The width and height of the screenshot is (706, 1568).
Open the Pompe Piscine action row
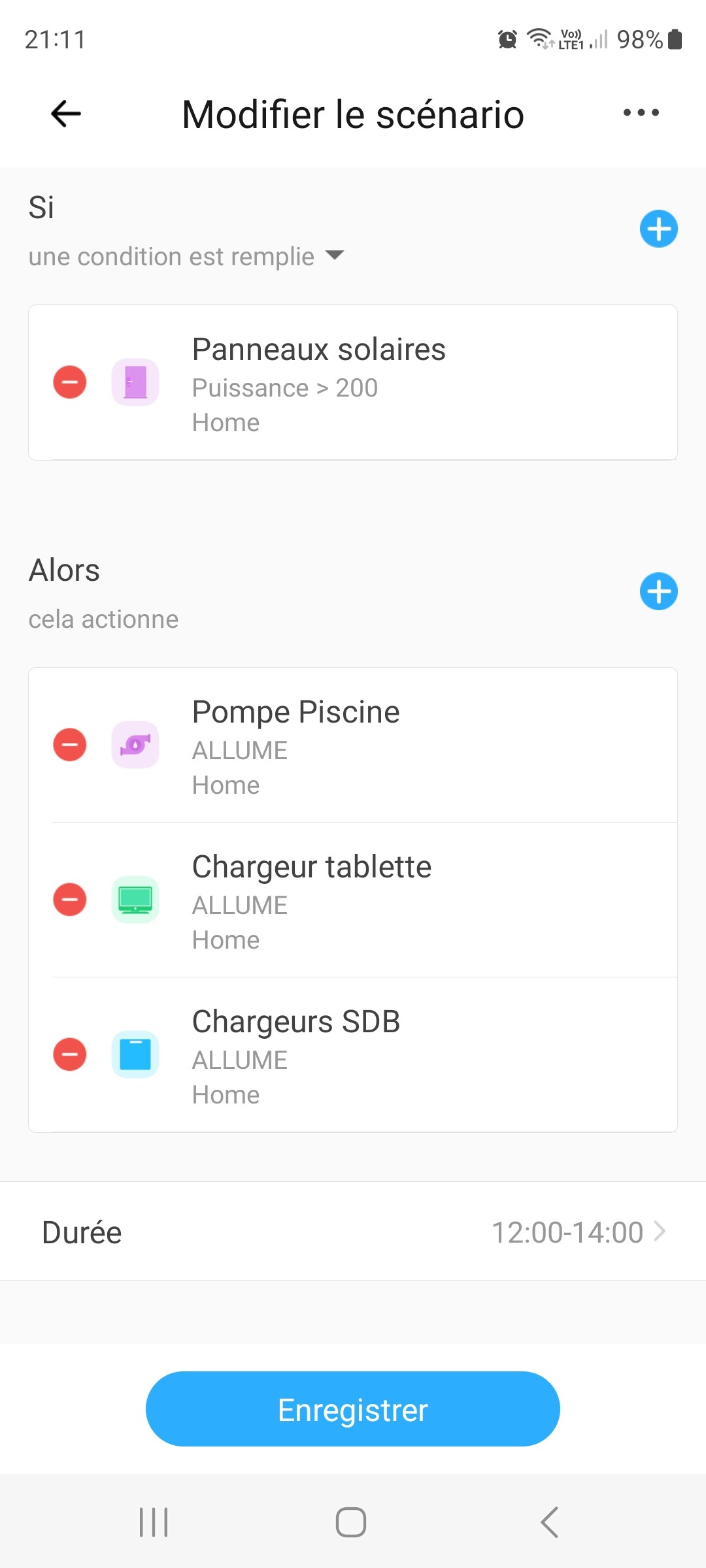tap(353, 745)
